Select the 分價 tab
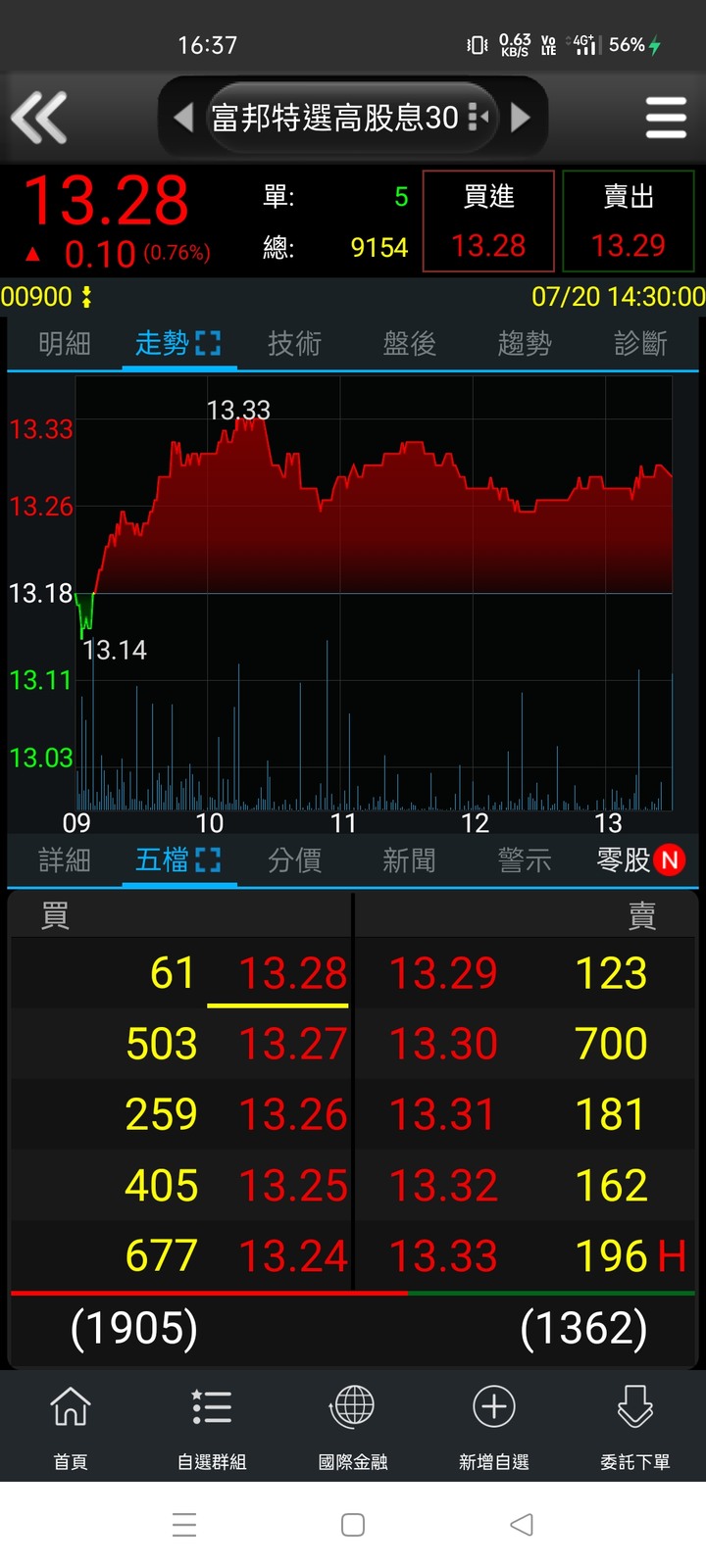Screen dimensions: 706x1568 tap(294, 860)
